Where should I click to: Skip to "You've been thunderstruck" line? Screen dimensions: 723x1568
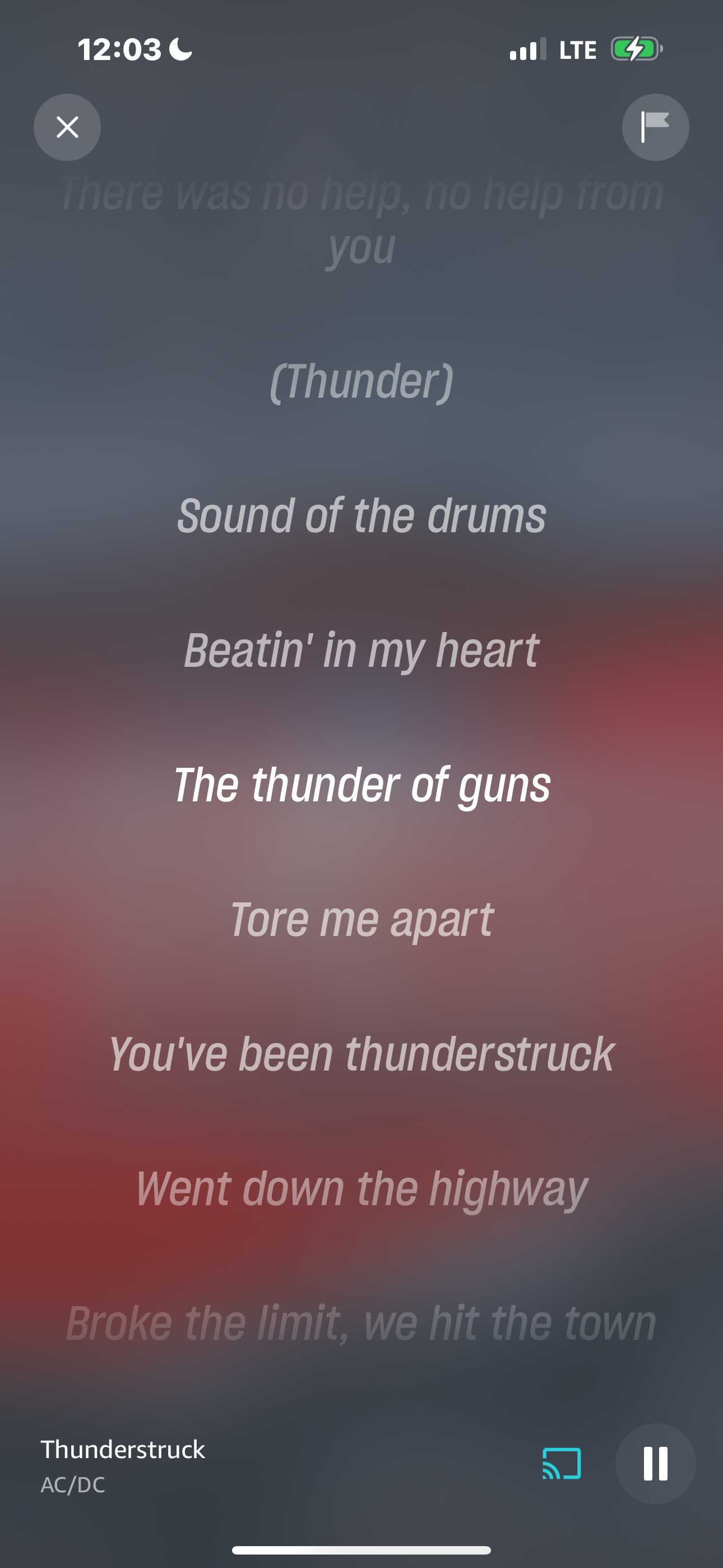pyautogui.click(x=361, y=1054)
